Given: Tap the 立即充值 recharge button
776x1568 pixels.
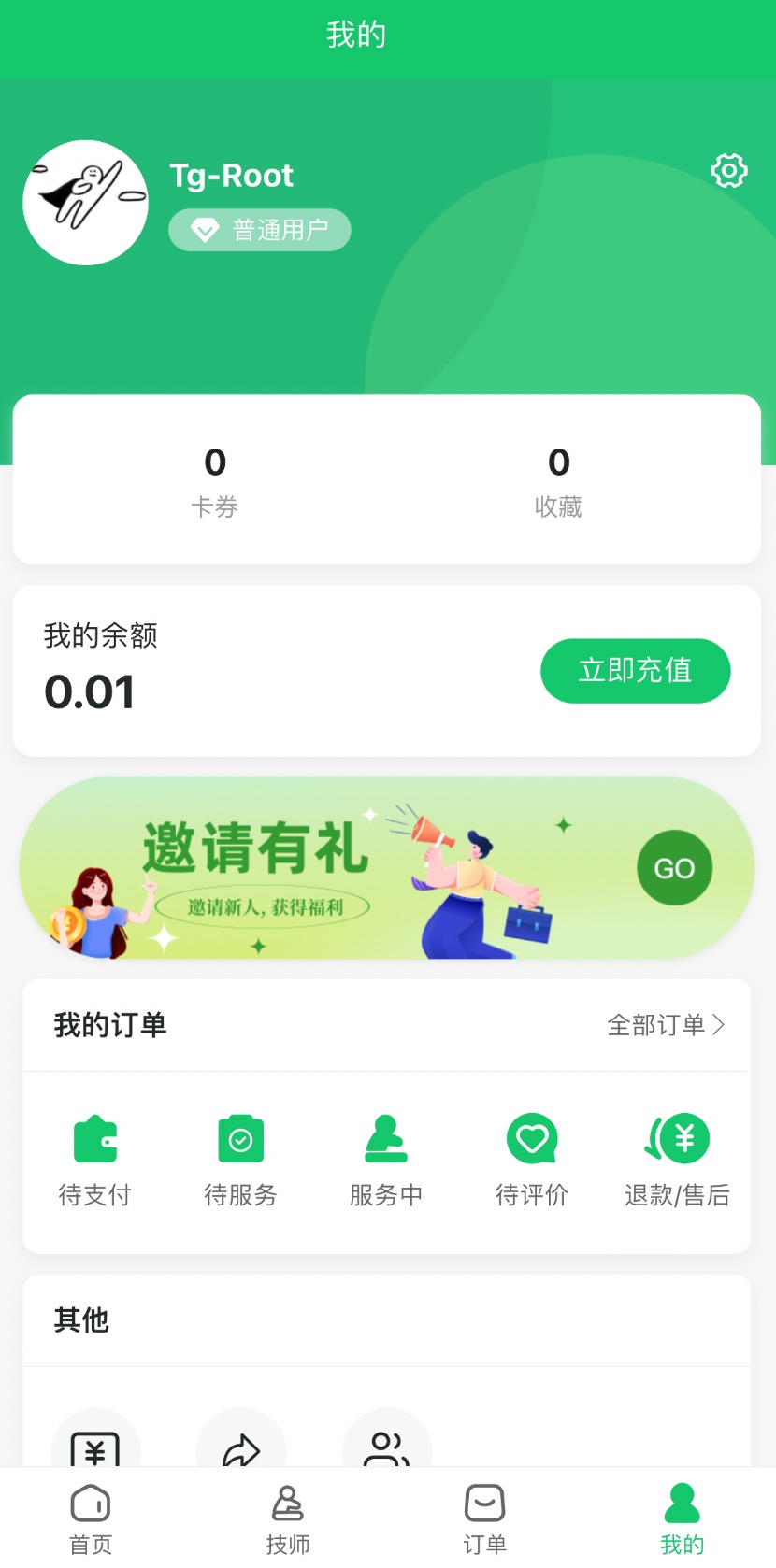Looking at the screenshot, I should tap(636, 671).
